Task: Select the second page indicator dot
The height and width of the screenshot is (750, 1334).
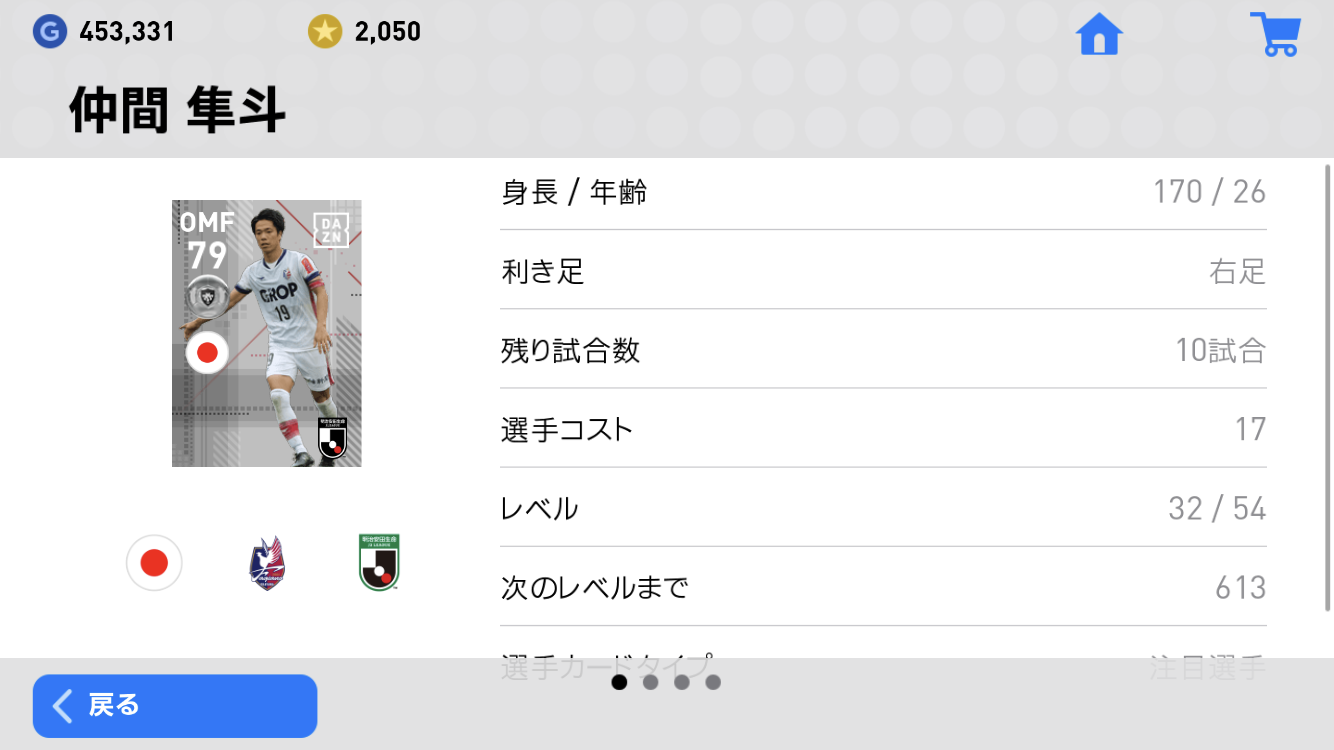Action: pos(651,682)
